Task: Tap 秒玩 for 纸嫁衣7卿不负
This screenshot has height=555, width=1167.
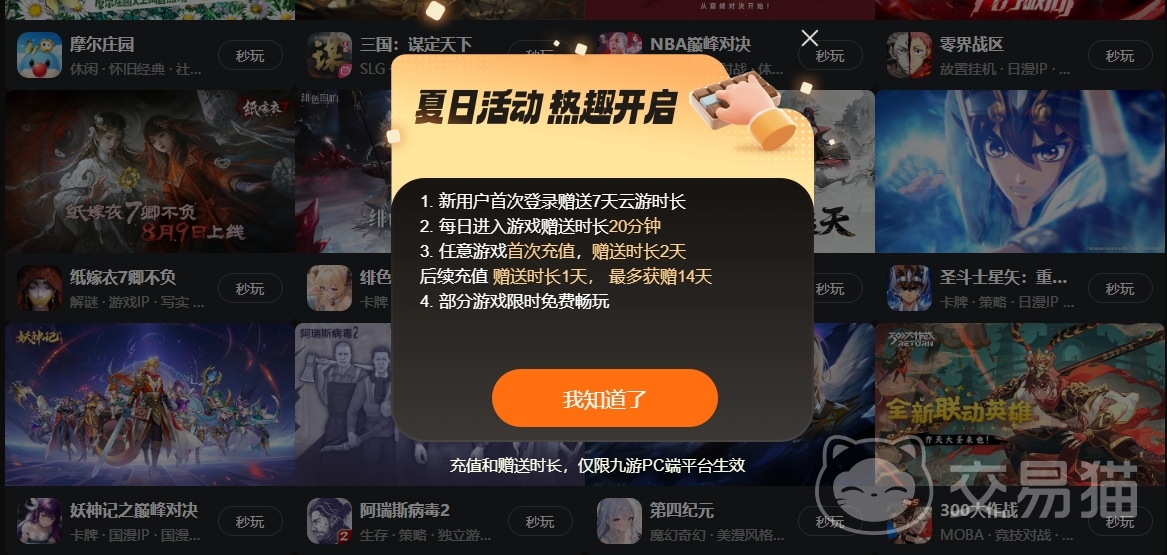Action: click(x=250, y=289)
